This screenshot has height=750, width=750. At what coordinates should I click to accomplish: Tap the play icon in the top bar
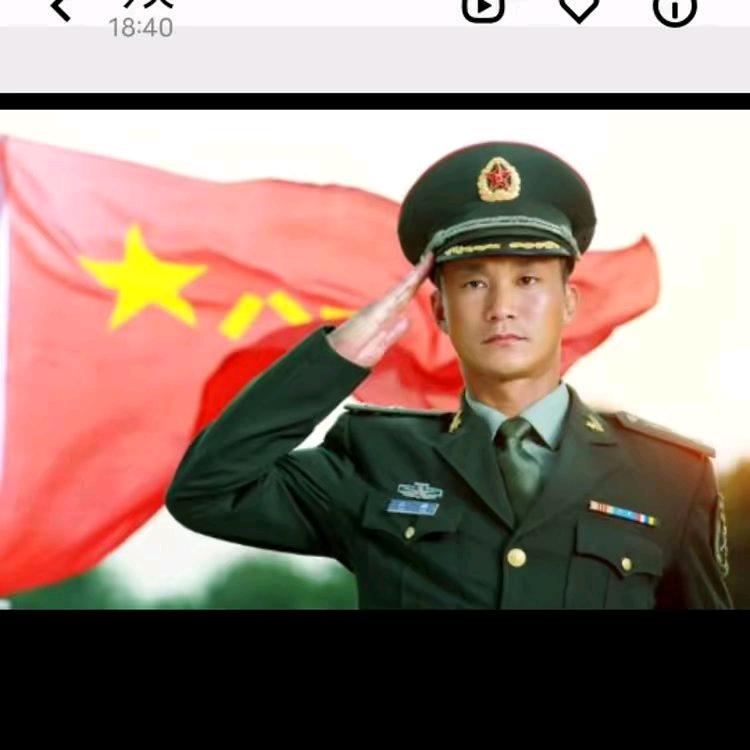click(482, 8)
